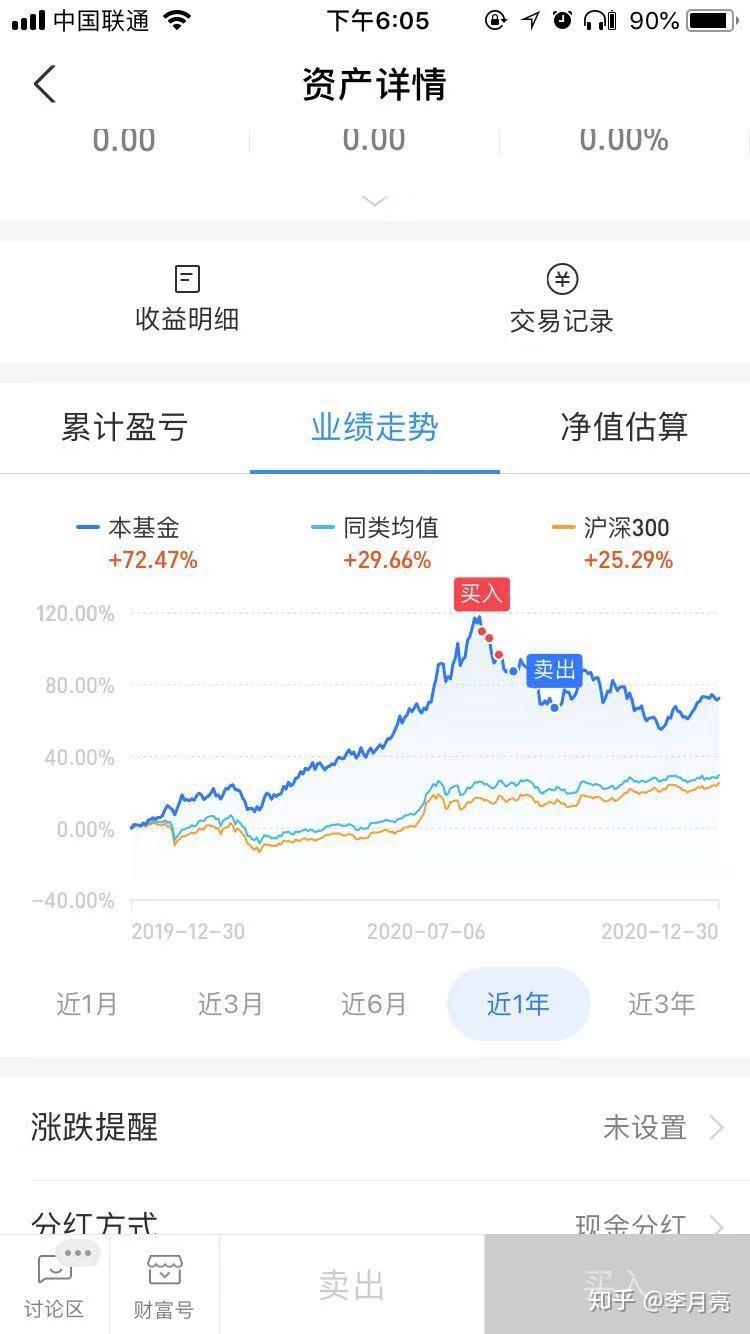750x1334 pixels.
Task: Tap the back arrow at top left
Action: pyautogui.click(x=44, y=84)
